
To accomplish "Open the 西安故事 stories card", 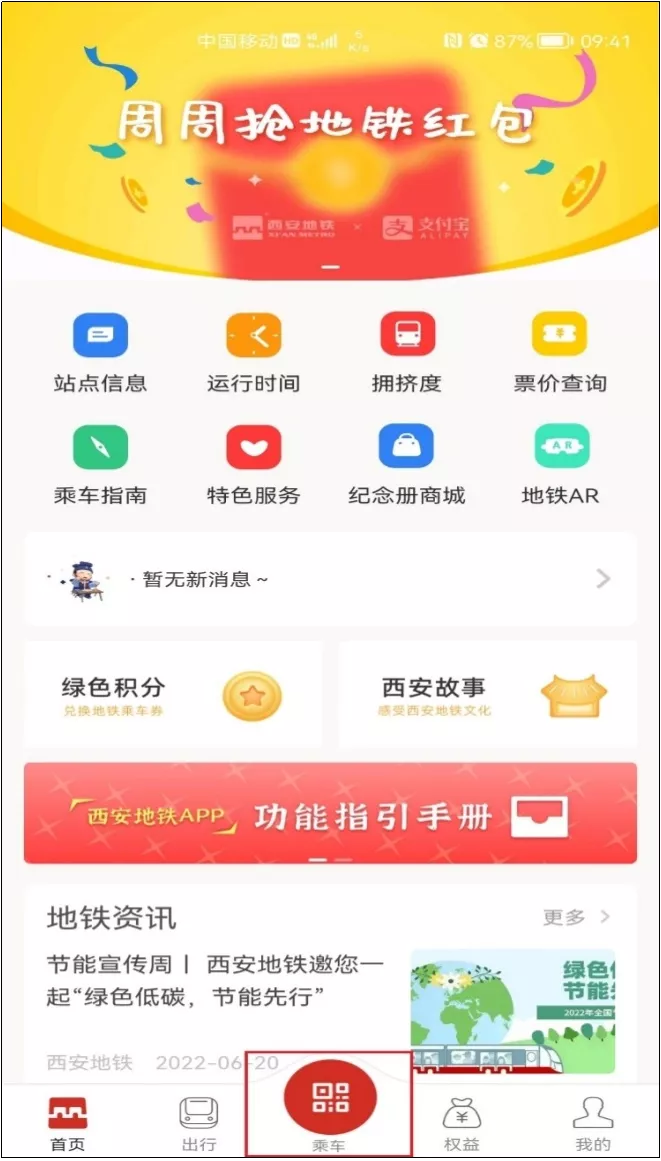I will 487,695.
